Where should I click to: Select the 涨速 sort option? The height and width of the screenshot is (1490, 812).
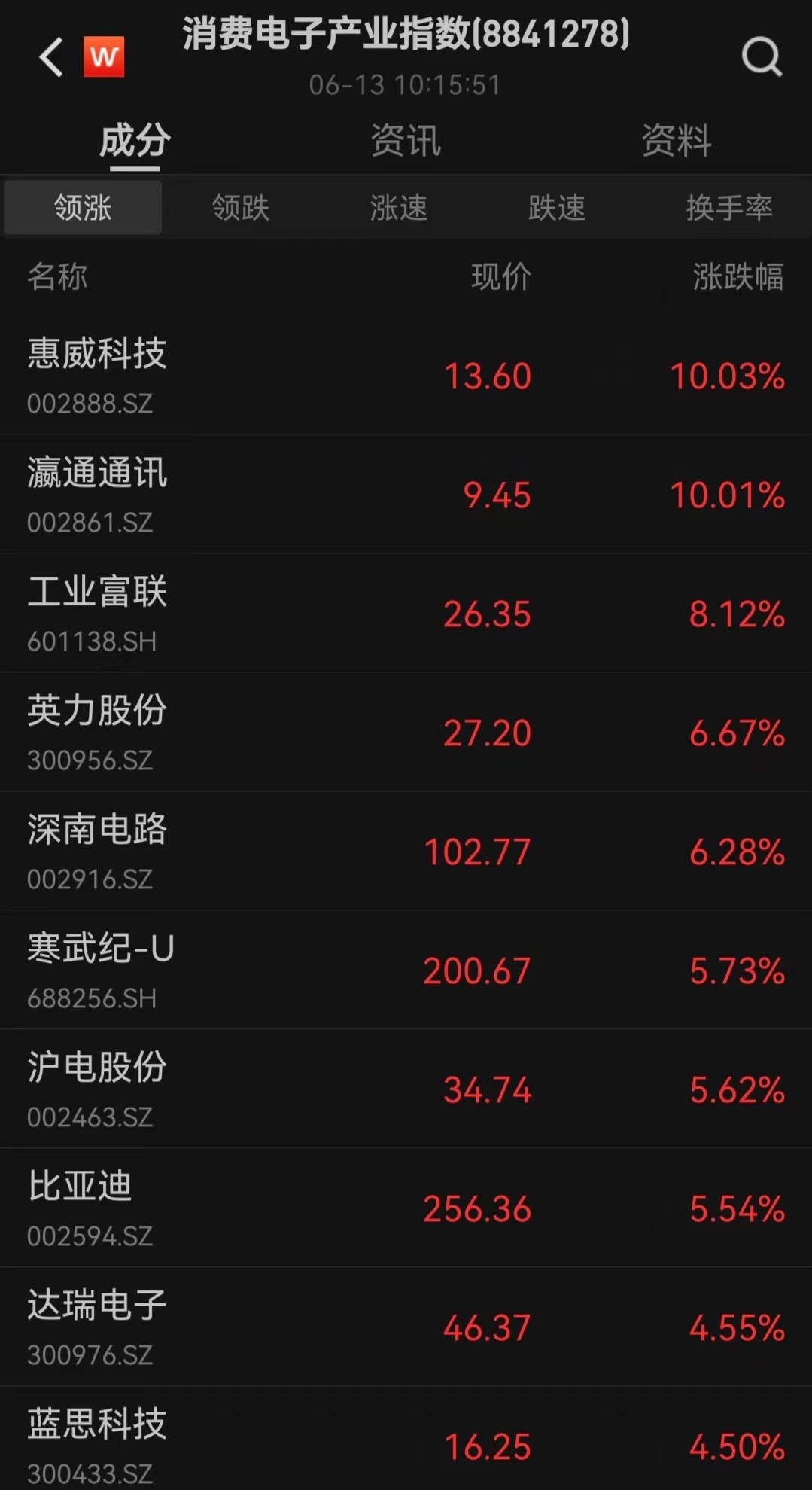(399, 207)
